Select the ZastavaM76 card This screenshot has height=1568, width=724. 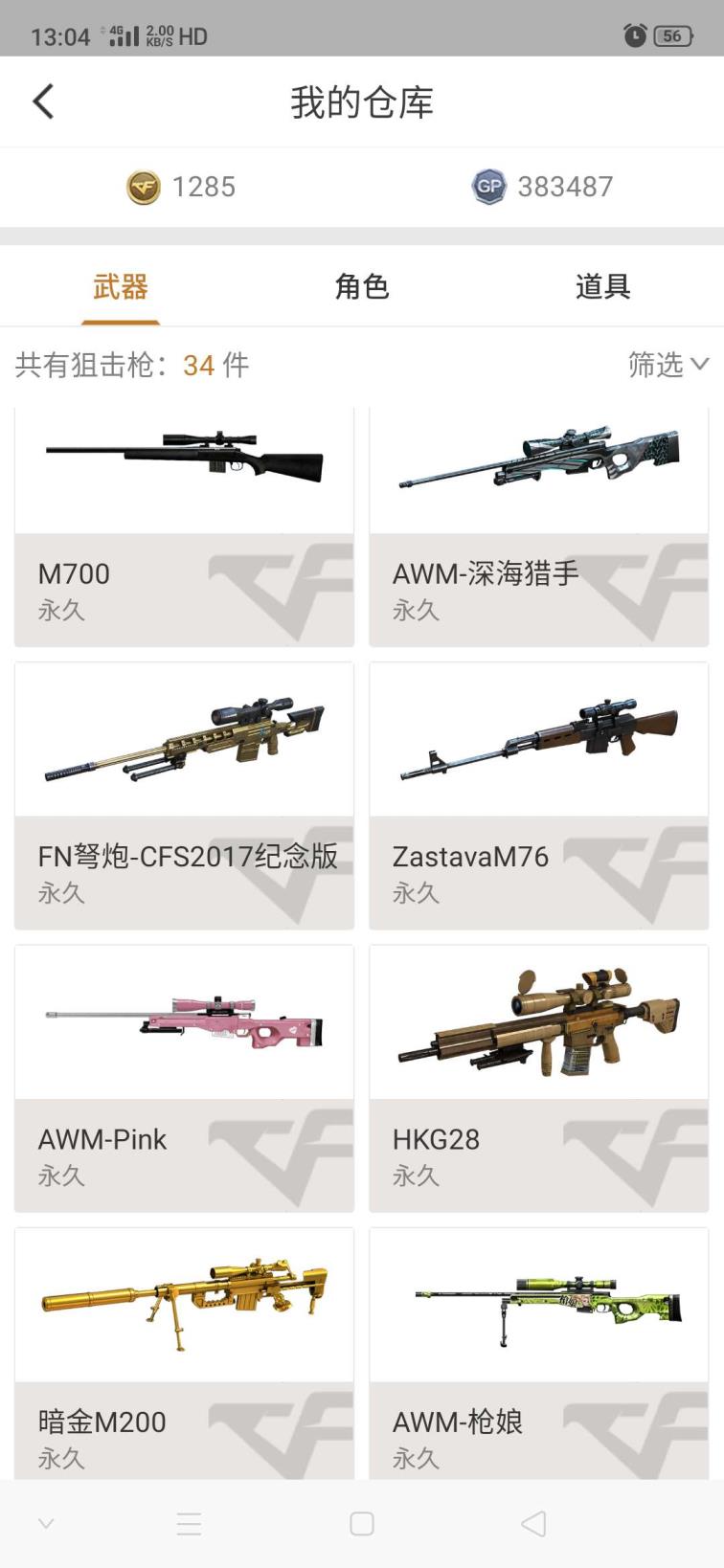538,795
